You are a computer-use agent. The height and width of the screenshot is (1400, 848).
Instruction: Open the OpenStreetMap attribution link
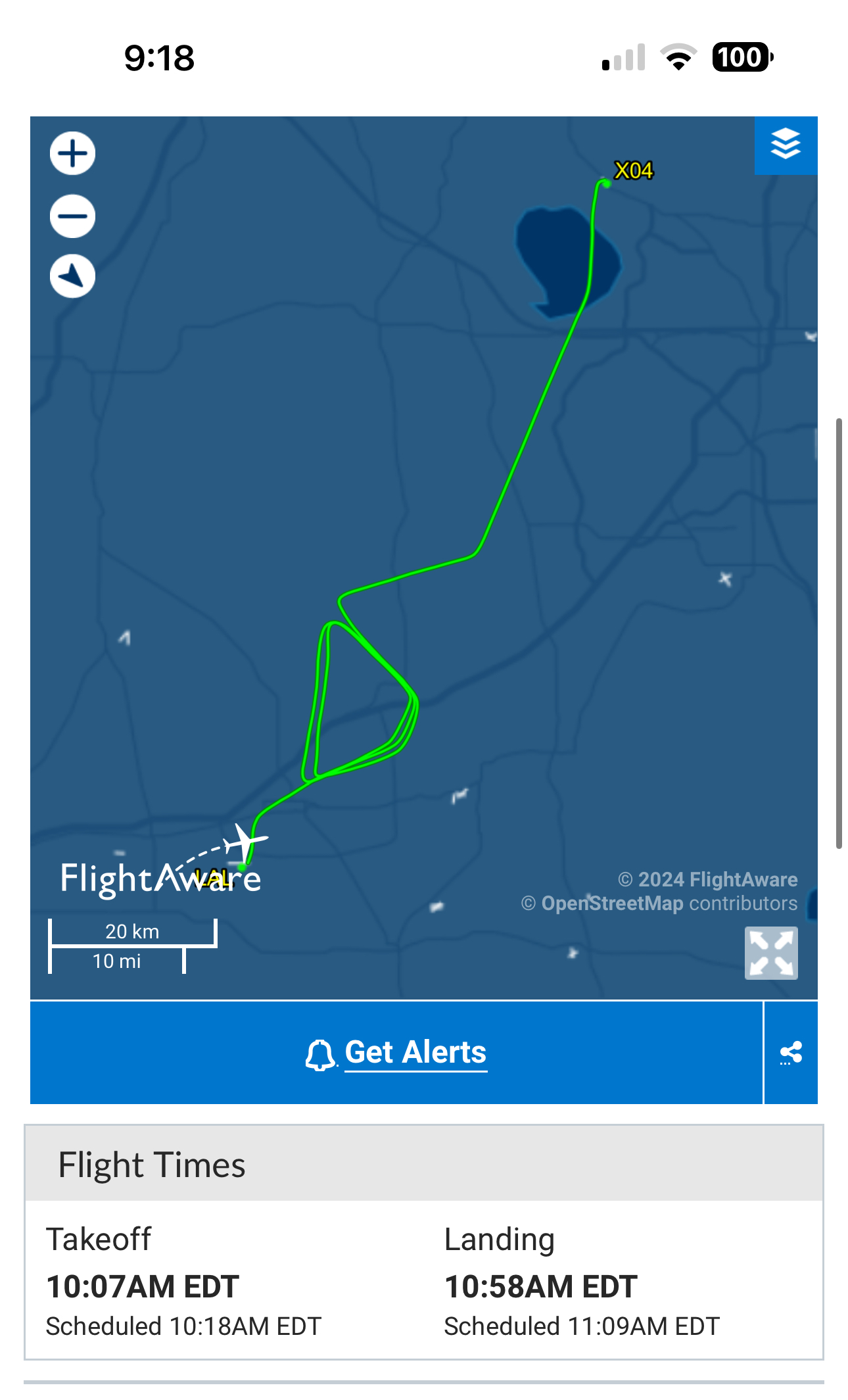(x=612, y=904)
